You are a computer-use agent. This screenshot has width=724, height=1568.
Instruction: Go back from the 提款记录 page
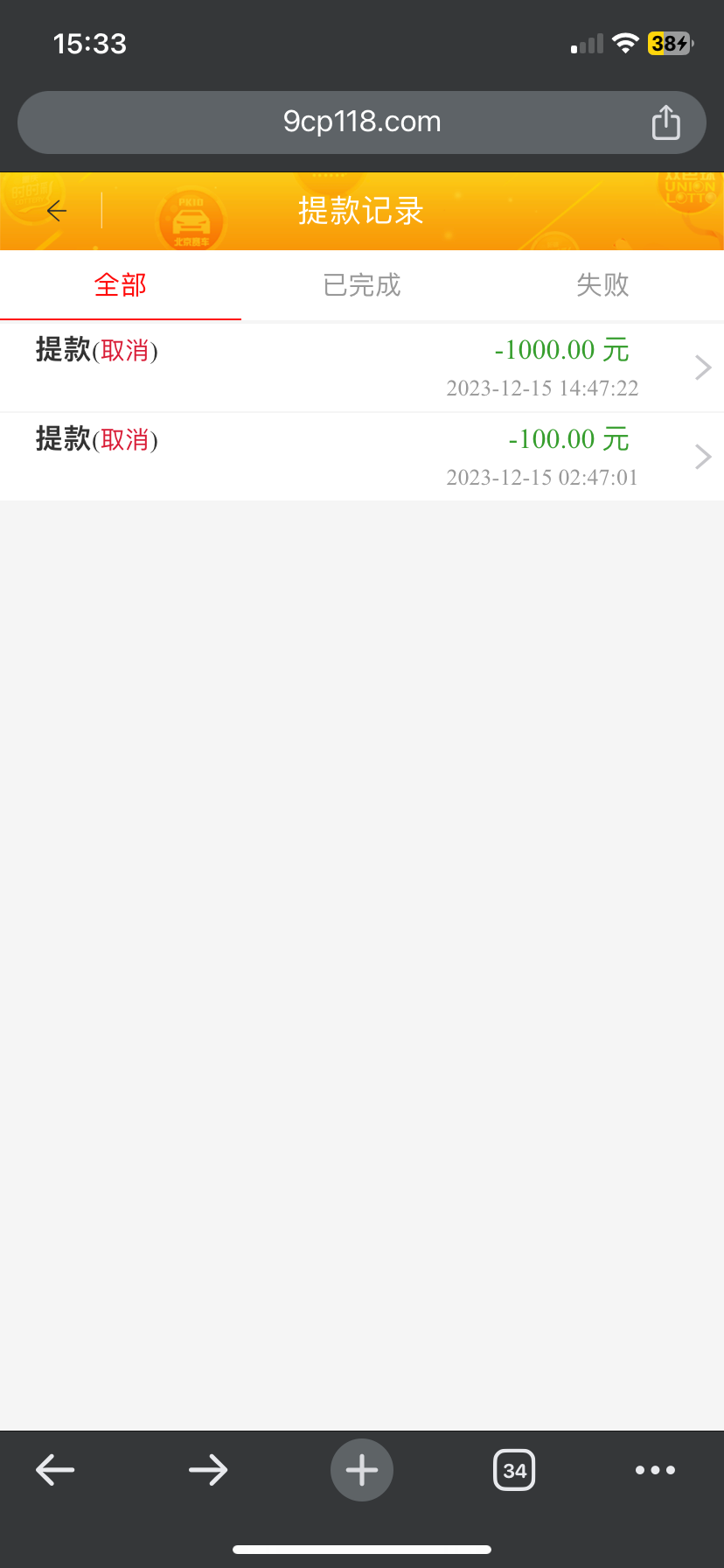57,211
